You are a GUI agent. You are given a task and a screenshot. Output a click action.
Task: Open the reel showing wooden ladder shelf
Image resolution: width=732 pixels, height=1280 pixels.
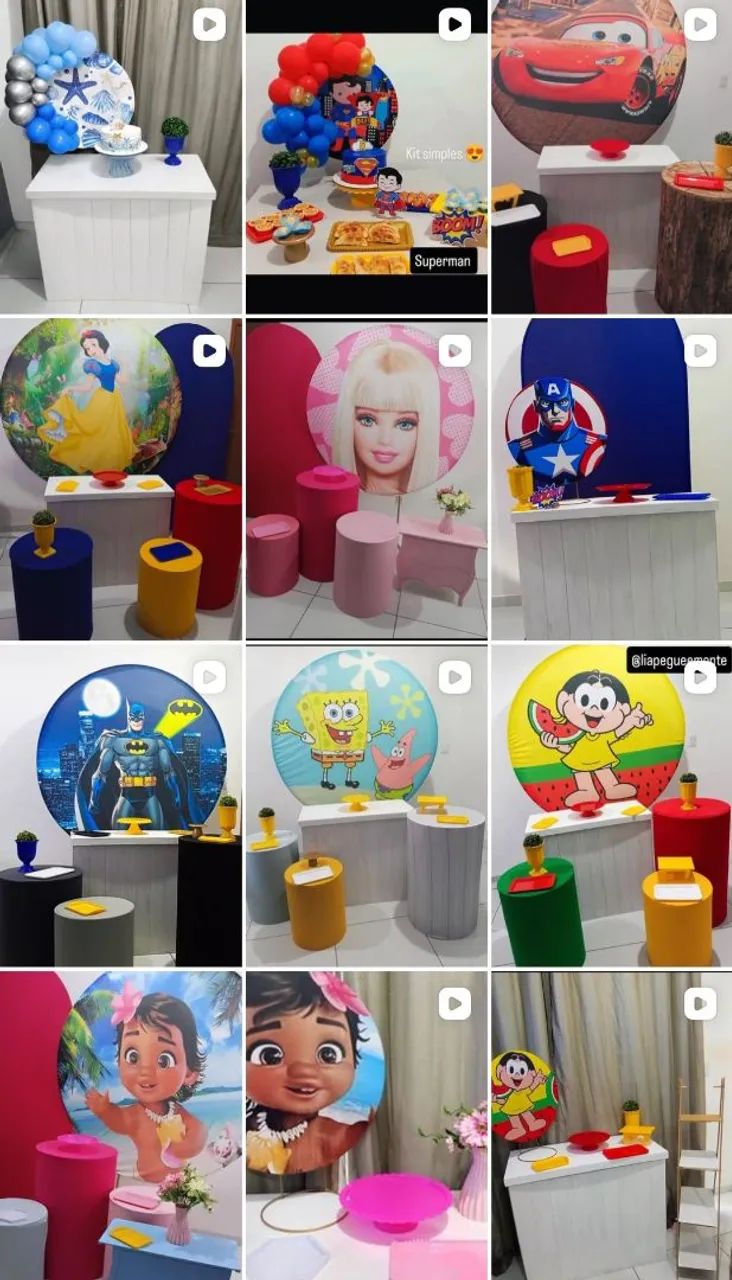click(x=612, y=1125)
